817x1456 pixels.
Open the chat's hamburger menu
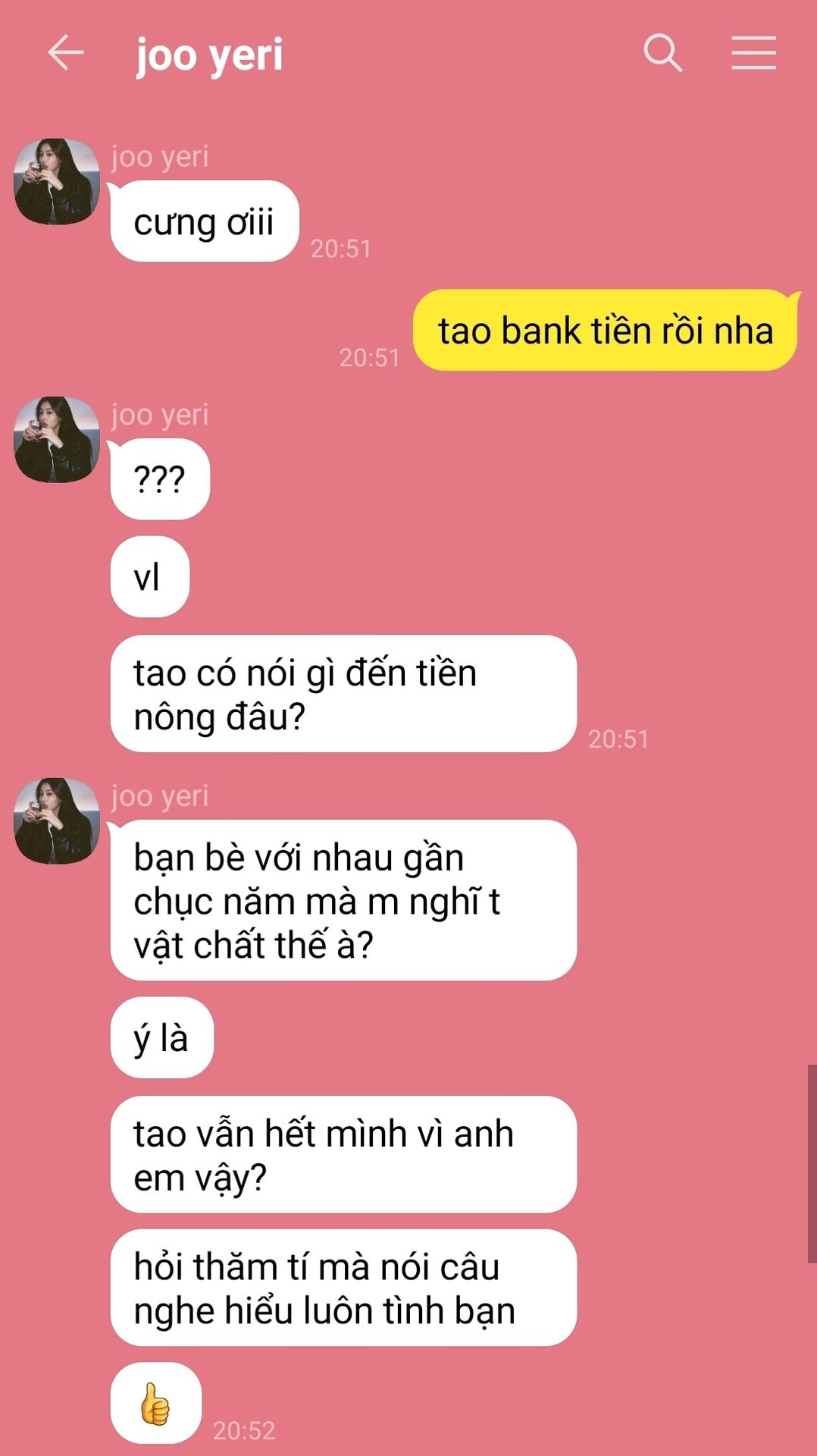[x=753, y=54]
